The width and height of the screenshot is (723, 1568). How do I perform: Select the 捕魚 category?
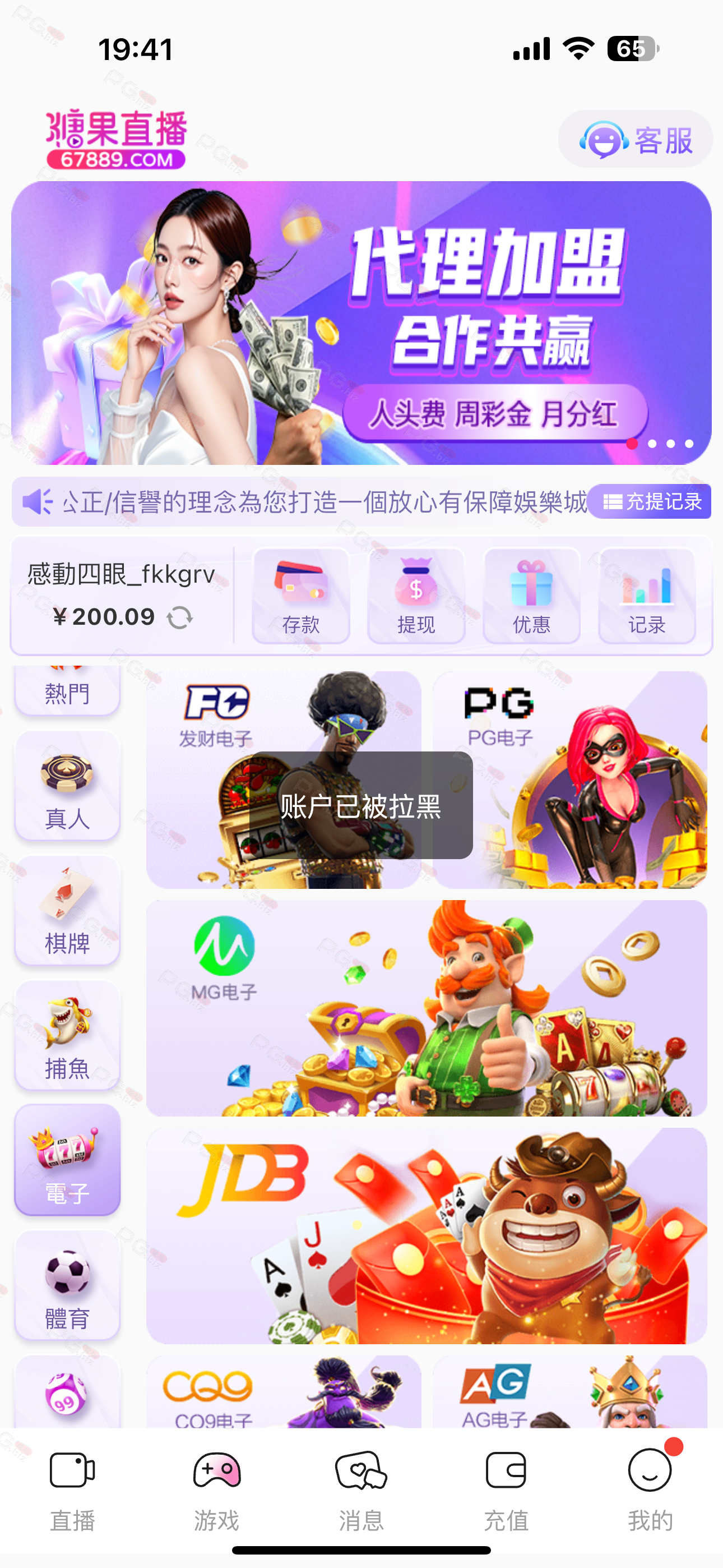pyautogui.click(x=67, y=1035)
